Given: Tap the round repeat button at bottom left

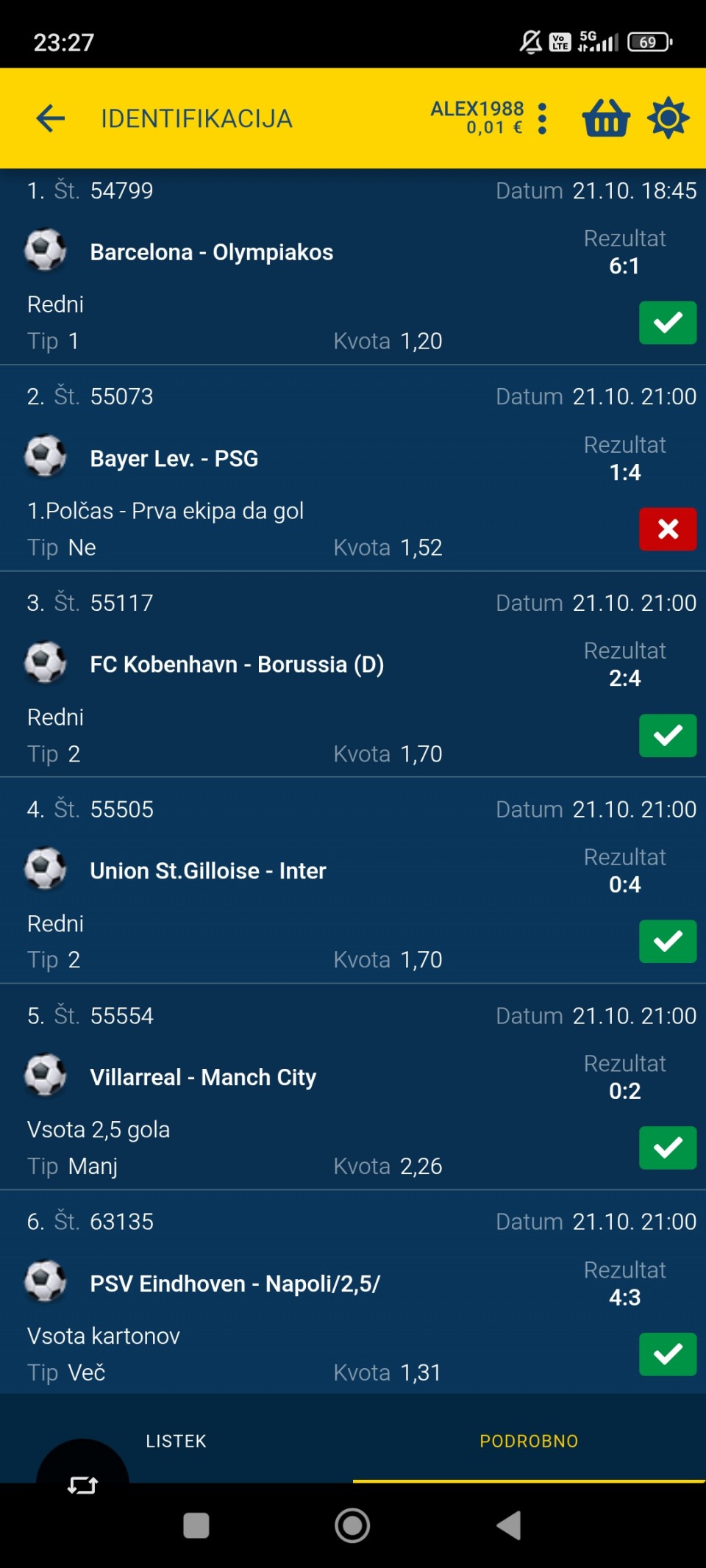Looking at the screenshot, I should point(82,1479).
